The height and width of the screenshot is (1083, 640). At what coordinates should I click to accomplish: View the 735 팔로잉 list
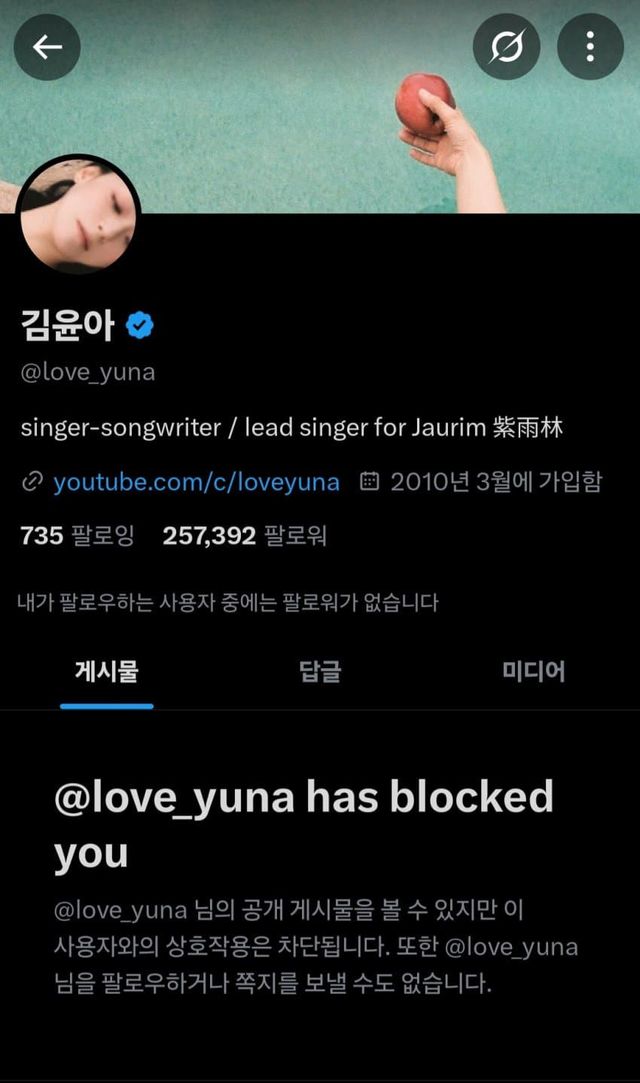[77, 536]
